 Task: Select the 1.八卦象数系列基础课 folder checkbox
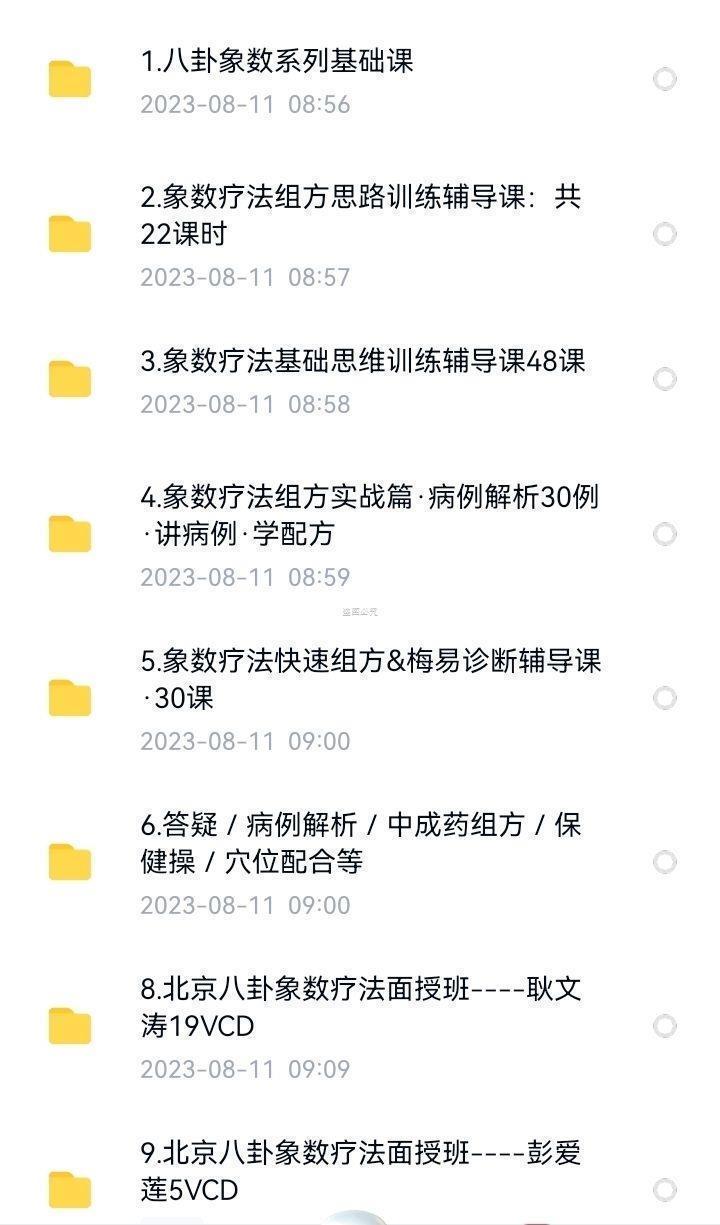[x=664, y=79]
